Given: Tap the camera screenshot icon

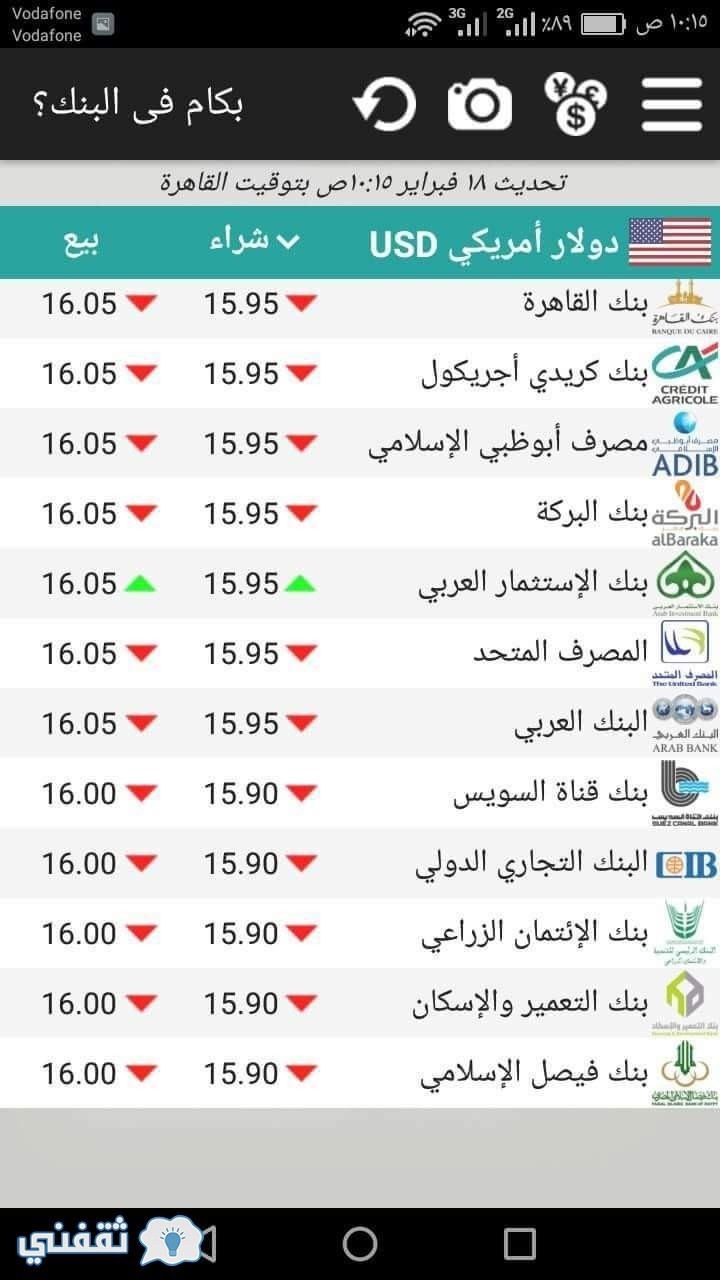Looking at the screenshot, I should pos(480,104).
